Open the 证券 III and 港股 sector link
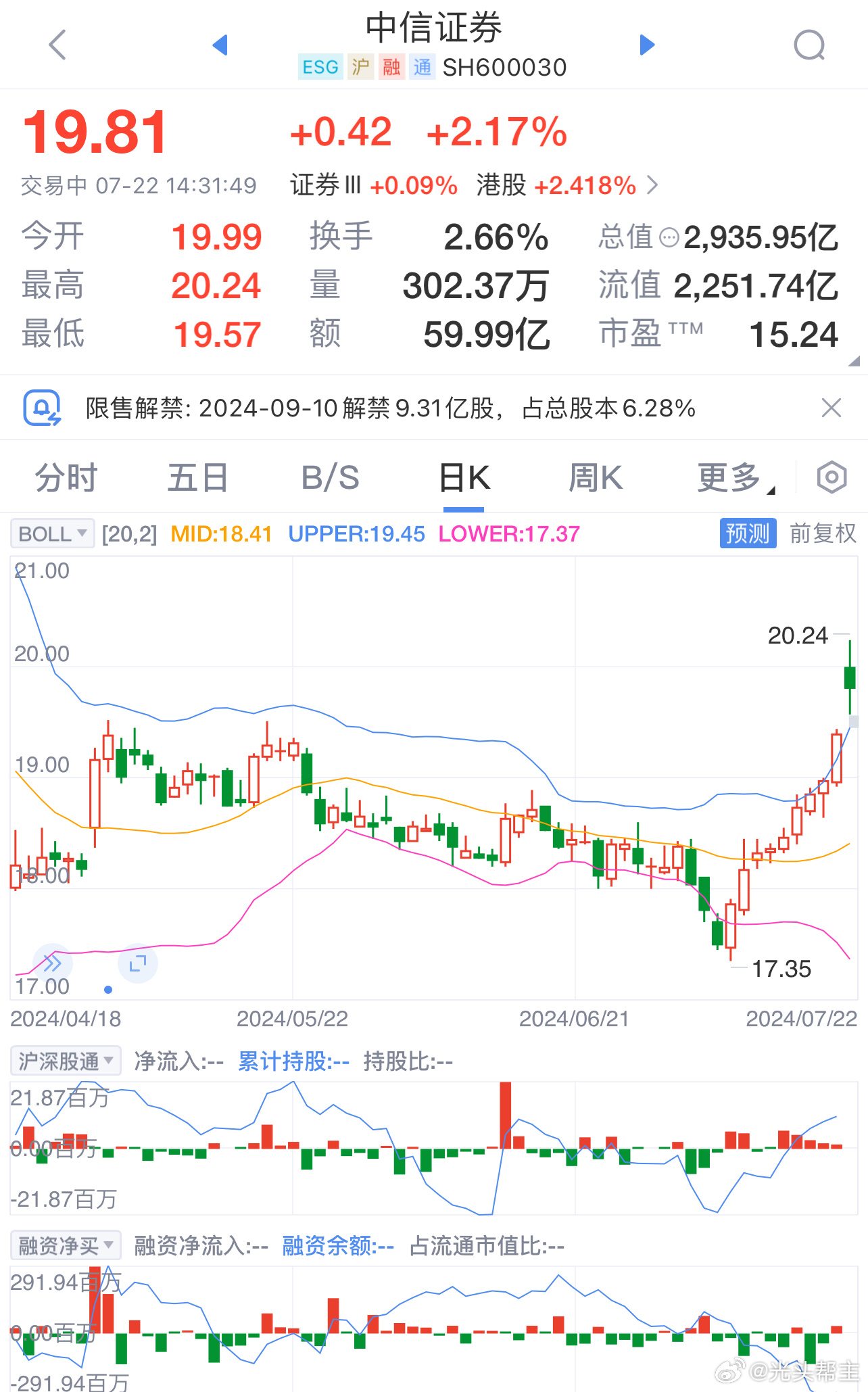Screen dimensions: 868x1392 pyautogui.click(x=473, y=185)
